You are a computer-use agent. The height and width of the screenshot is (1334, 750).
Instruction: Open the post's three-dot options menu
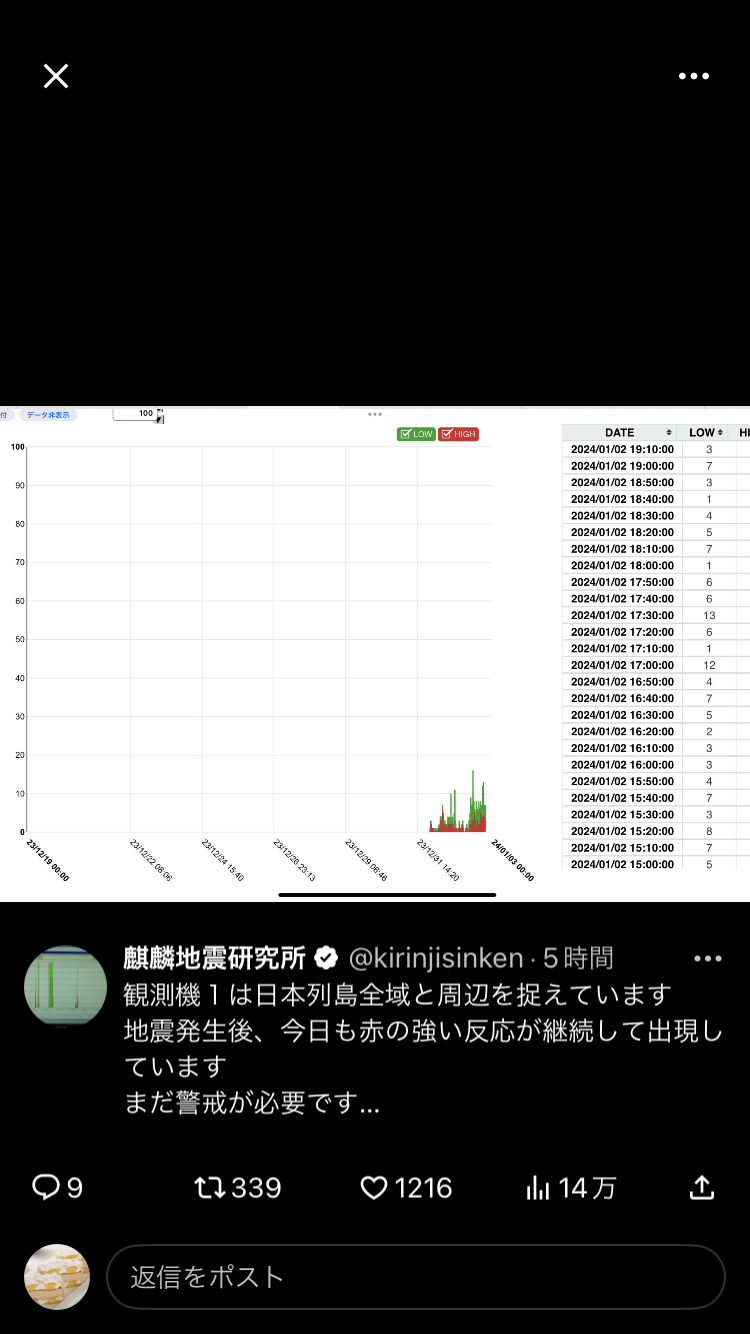[707, 959]
